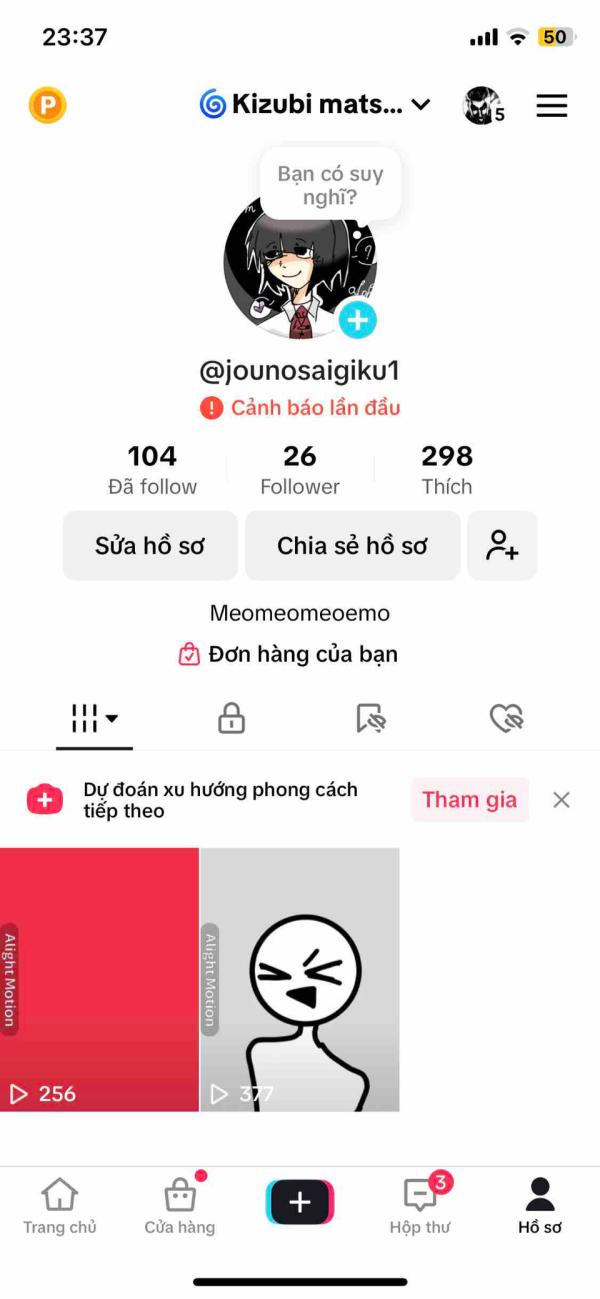This screenshot has width=600, height=1299.
Task: Open the "Cảnh báo lần đầu" warning
Action: point(300,408)
